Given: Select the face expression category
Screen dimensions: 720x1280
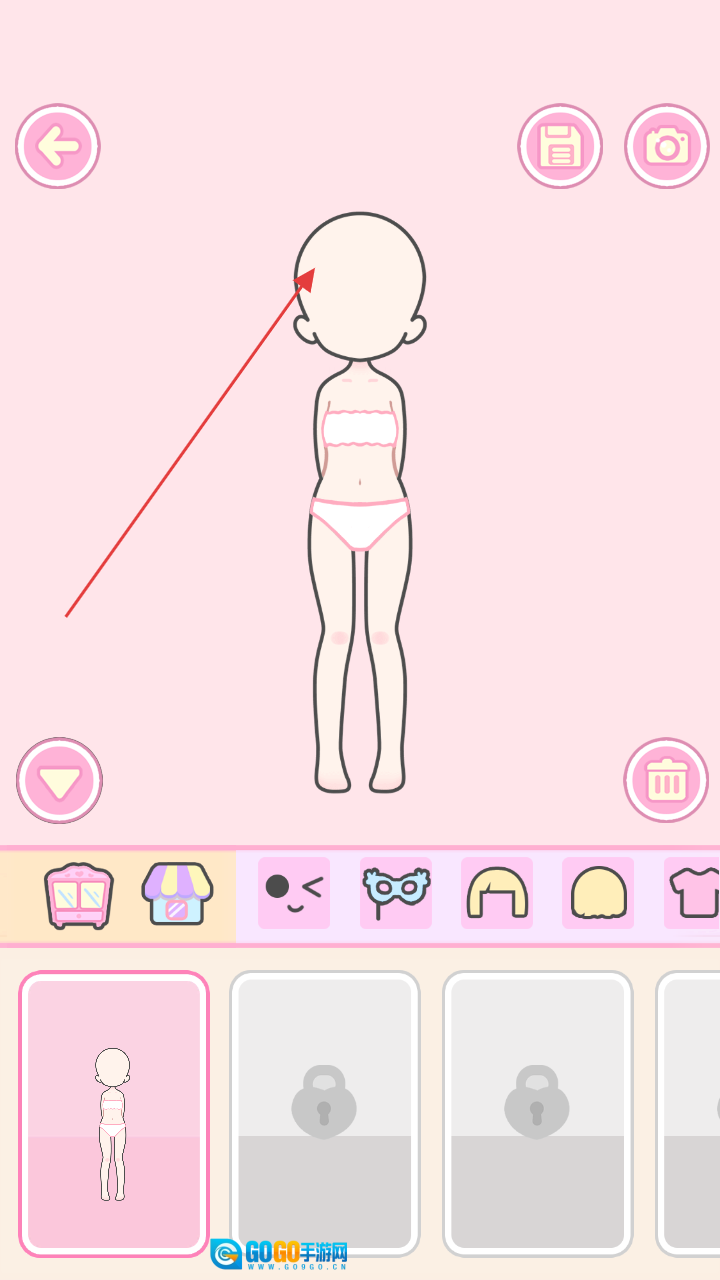Looking at the screenshot, I should (x=294, y=893).
